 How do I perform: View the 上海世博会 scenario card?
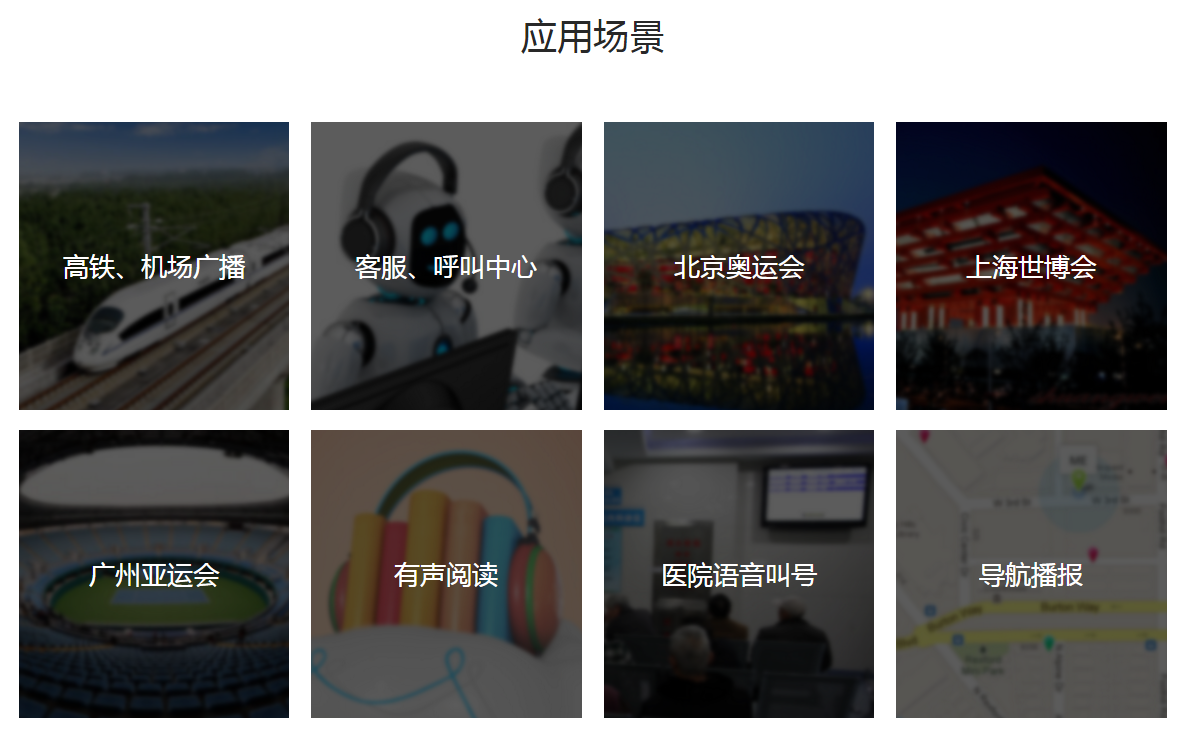(1031, 266)
